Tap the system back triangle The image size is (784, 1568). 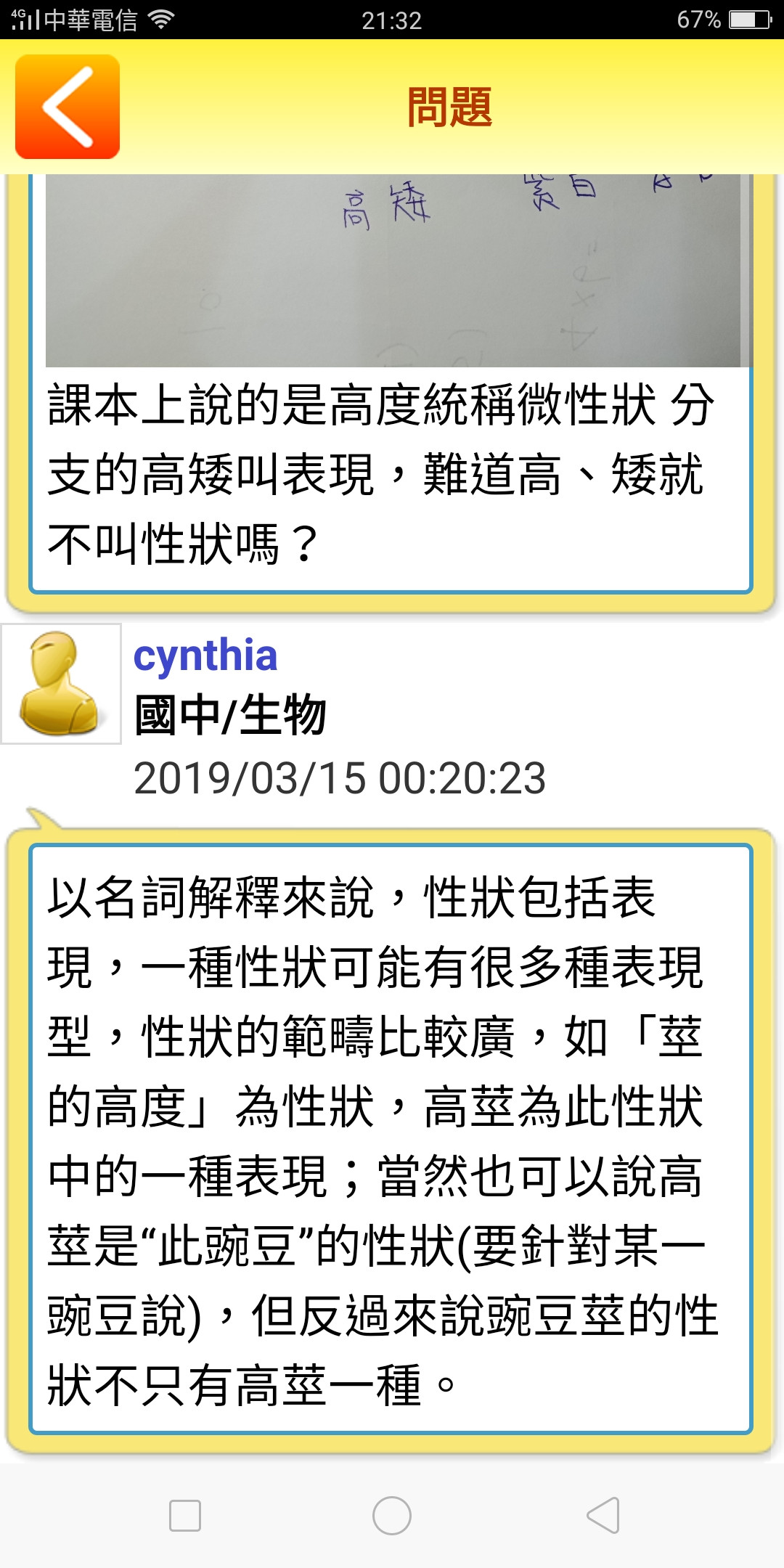(x=603, y=1516)
